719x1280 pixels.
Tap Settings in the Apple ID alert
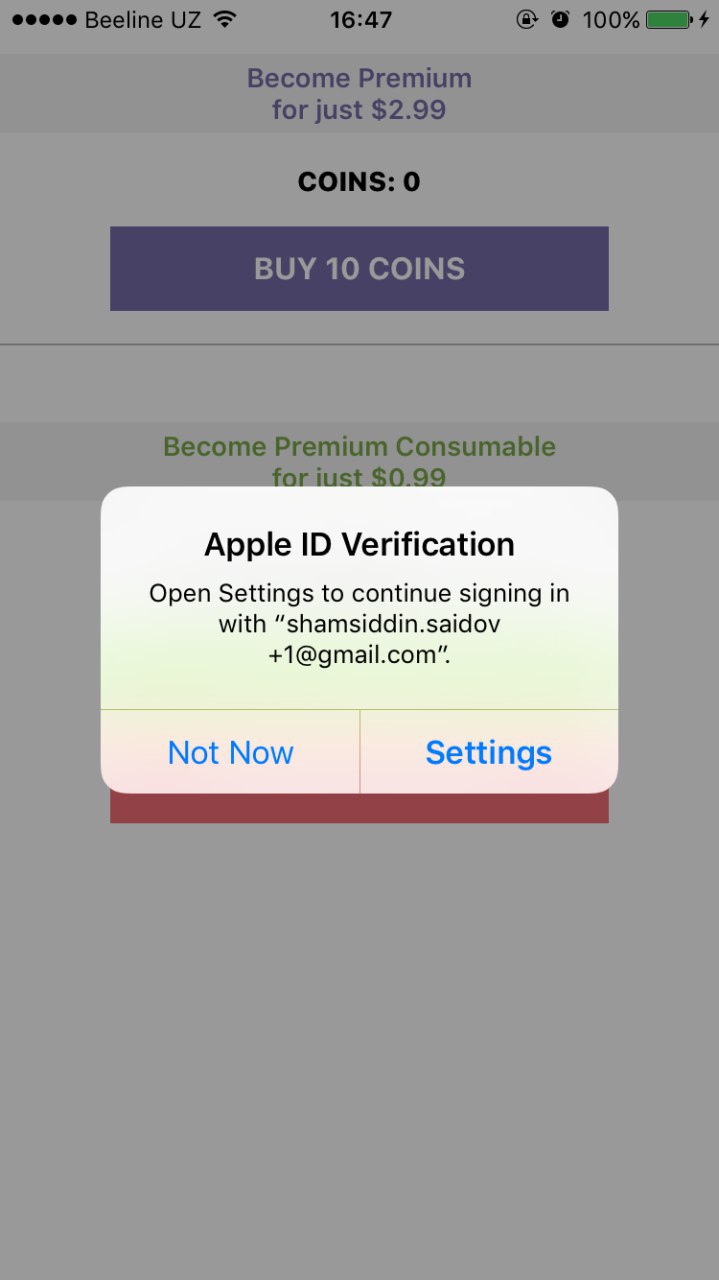[488, 752]
